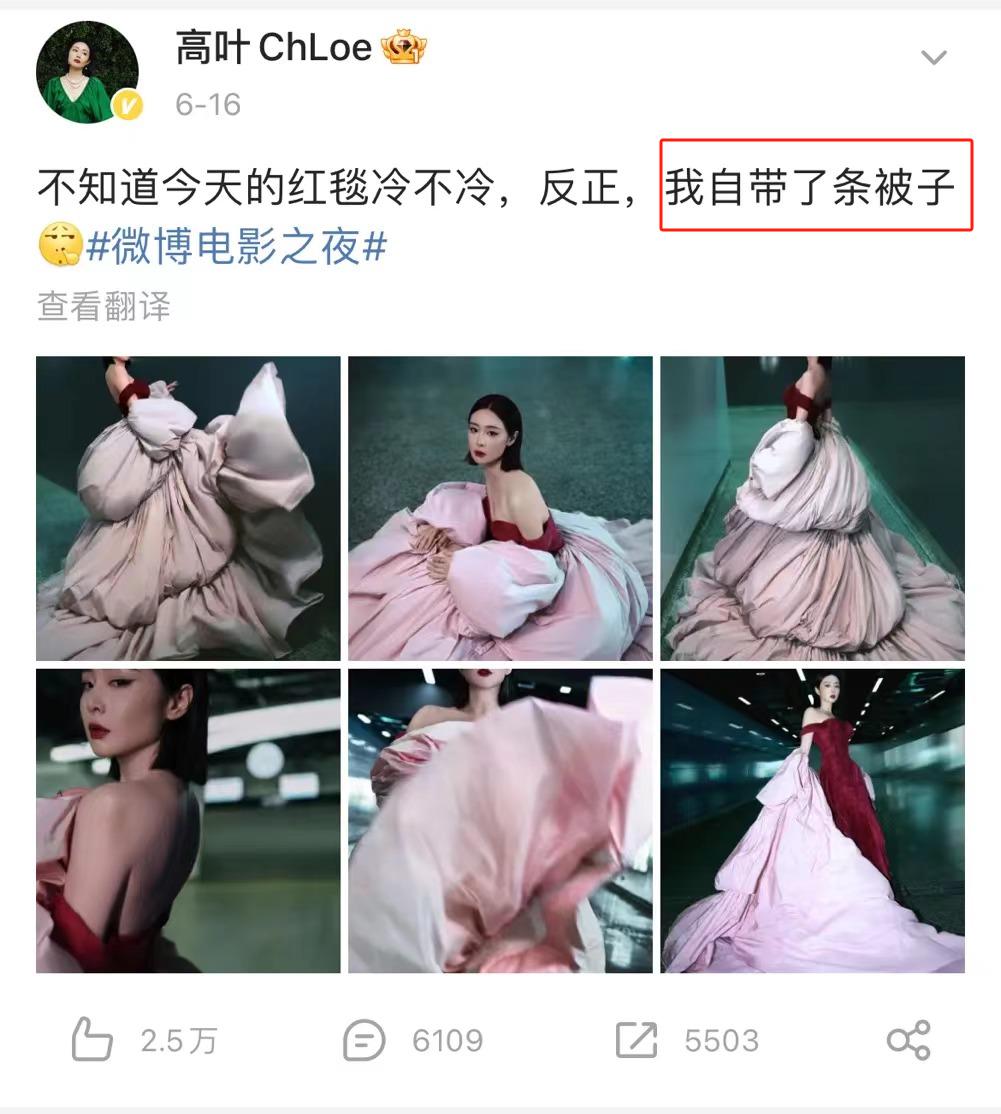Open the full-length photo in red dress
This screenshot has height=1114, width=1001.
(x=812, y=820)
